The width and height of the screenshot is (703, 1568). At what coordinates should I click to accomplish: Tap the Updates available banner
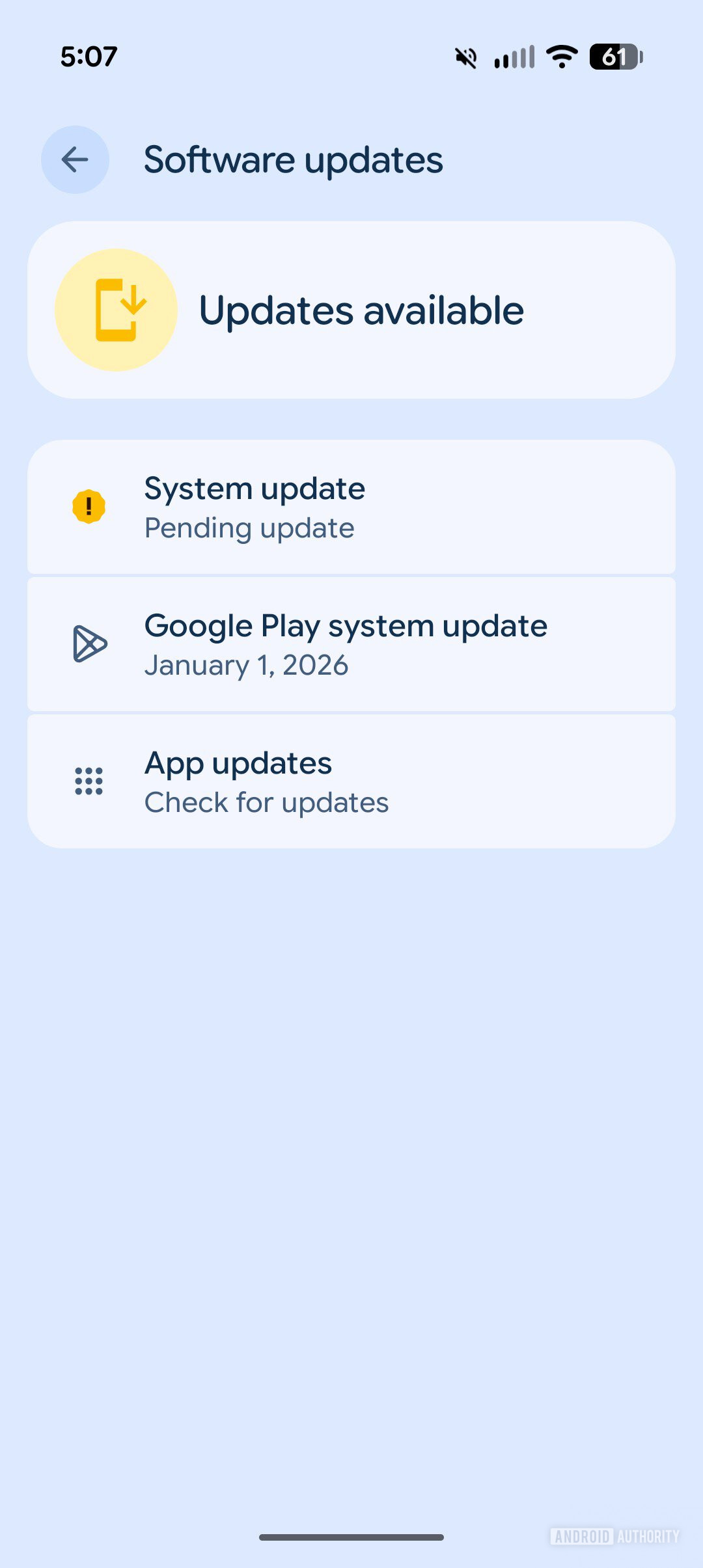[351, 308]
